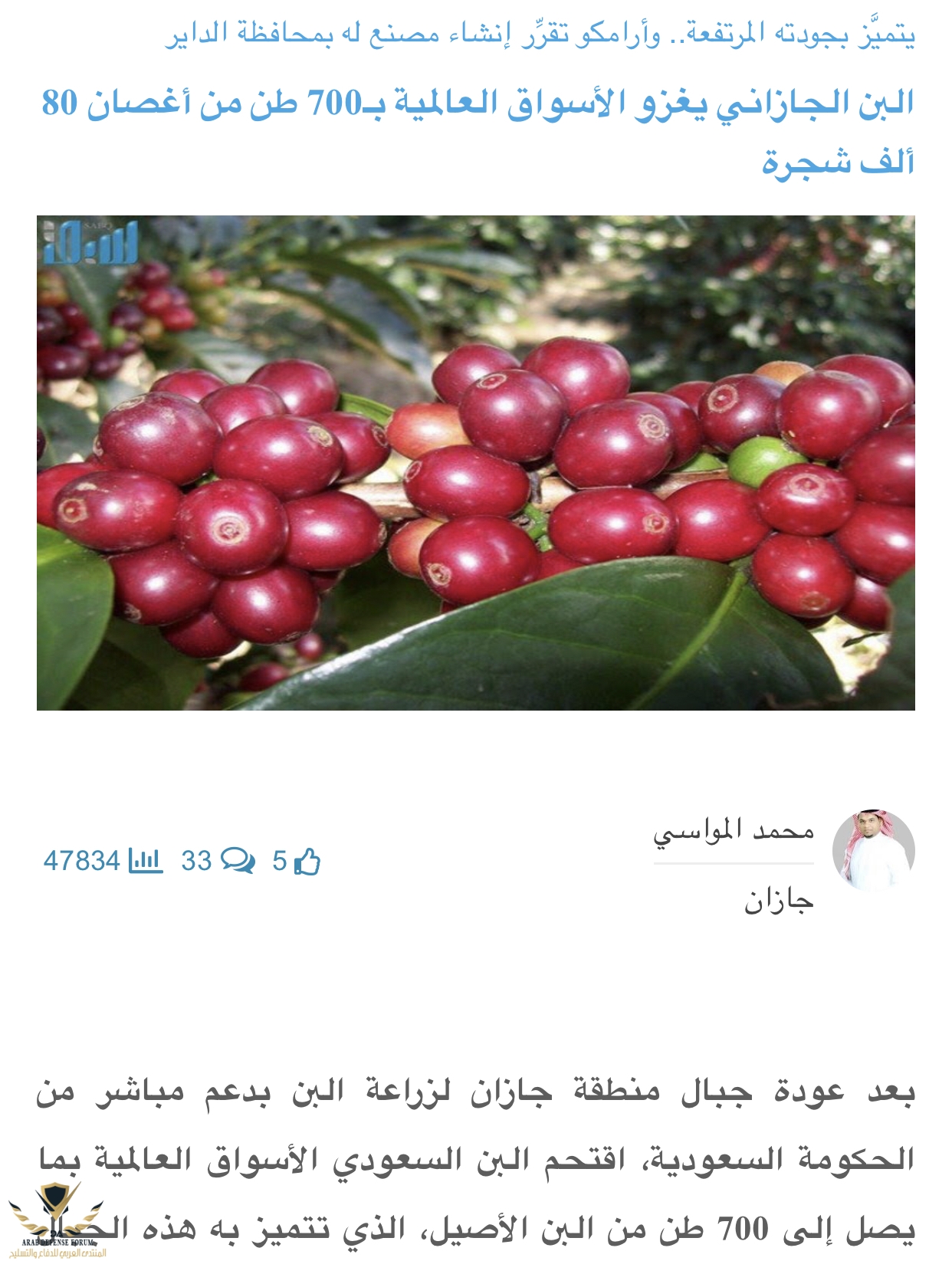This screenshot has width=952, height=1261.
Task: Open the 33 comments on the article
Action: (238, 861)
